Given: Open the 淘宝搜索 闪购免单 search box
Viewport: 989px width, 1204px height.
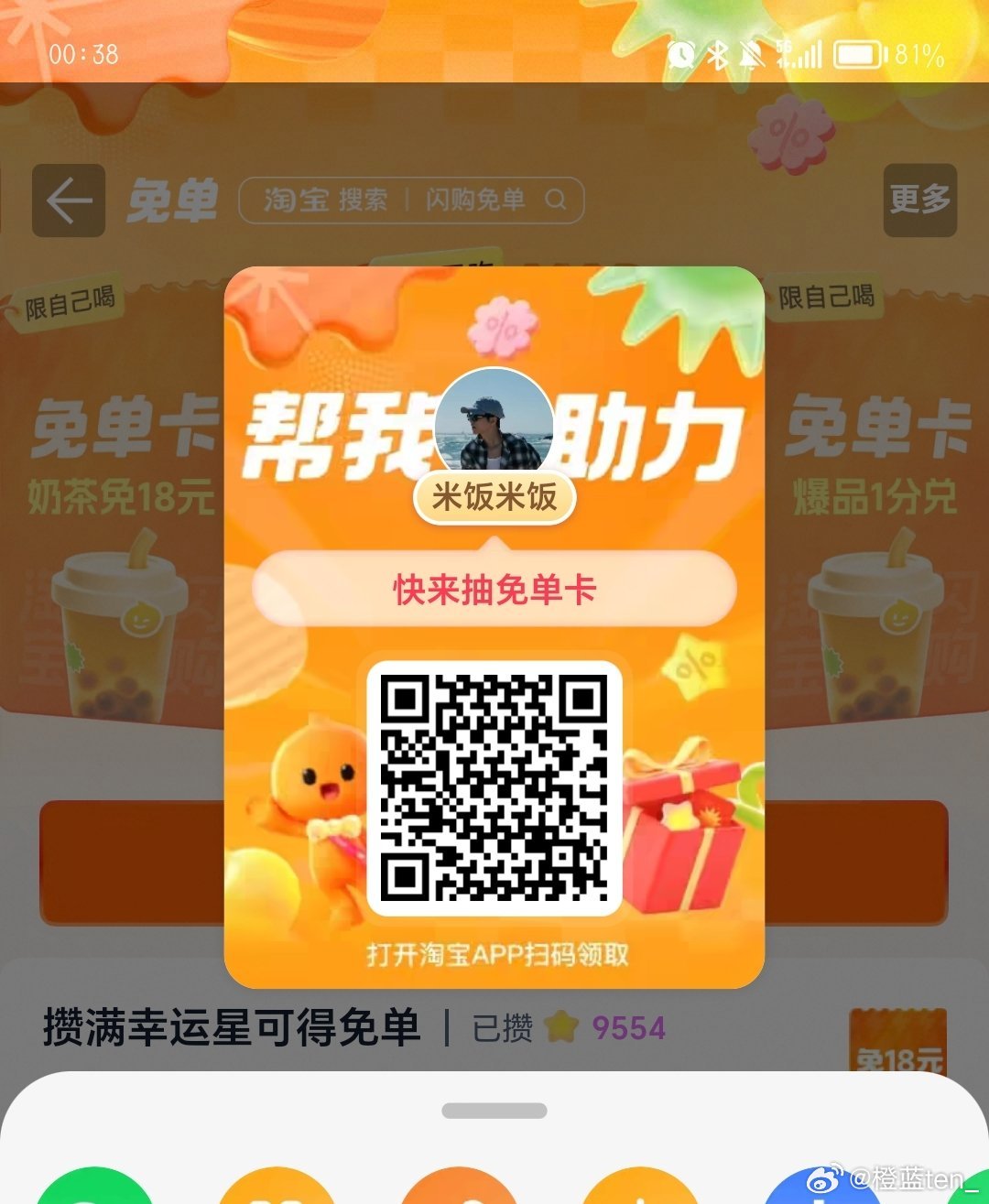Looking at the screenshot, I should pos(411,200).
